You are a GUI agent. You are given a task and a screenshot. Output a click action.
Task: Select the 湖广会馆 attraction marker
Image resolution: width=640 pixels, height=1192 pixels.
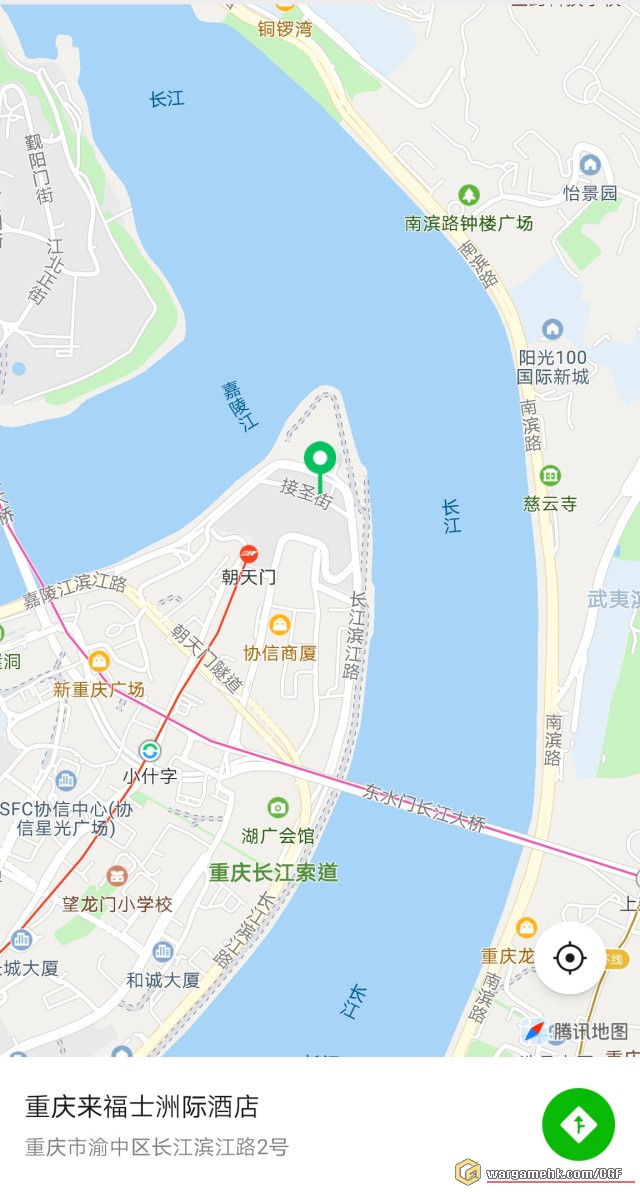pos(278,808)
